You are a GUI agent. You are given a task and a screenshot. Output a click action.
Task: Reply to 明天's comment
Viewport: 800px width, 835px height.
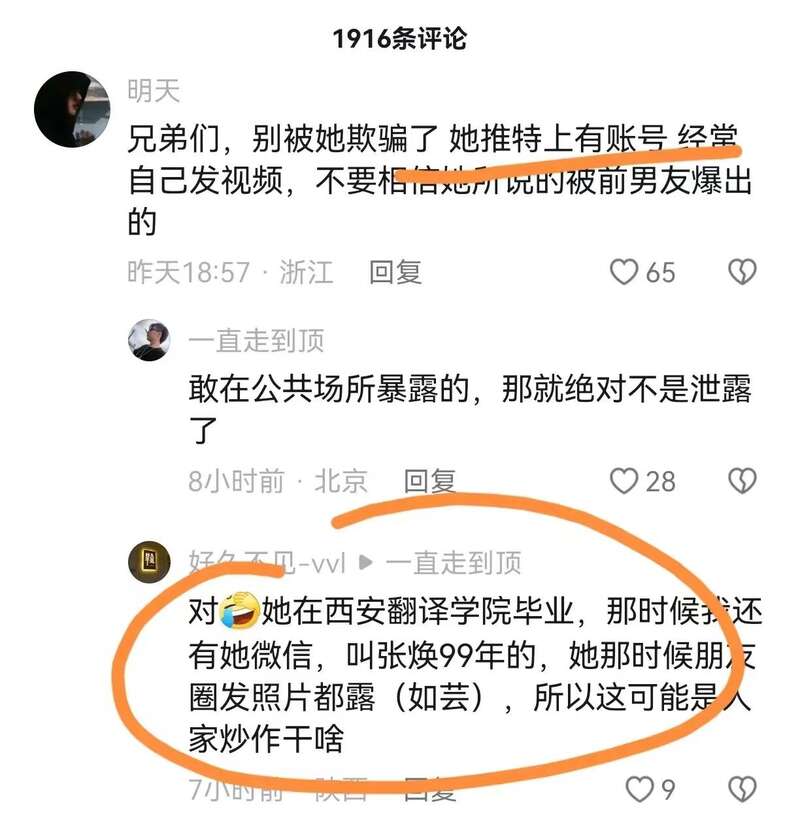tap(395, 272)
